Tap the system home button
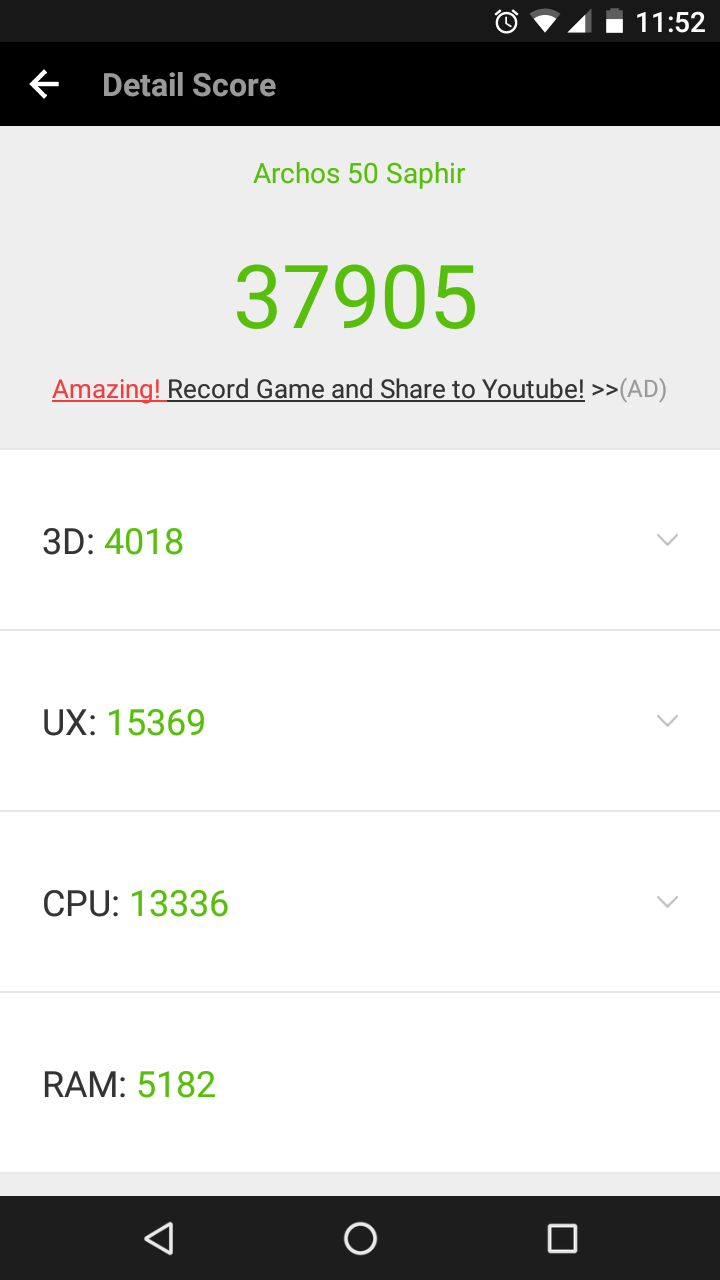Viewport: 720px width, 1280px height. coord(360,1238)
